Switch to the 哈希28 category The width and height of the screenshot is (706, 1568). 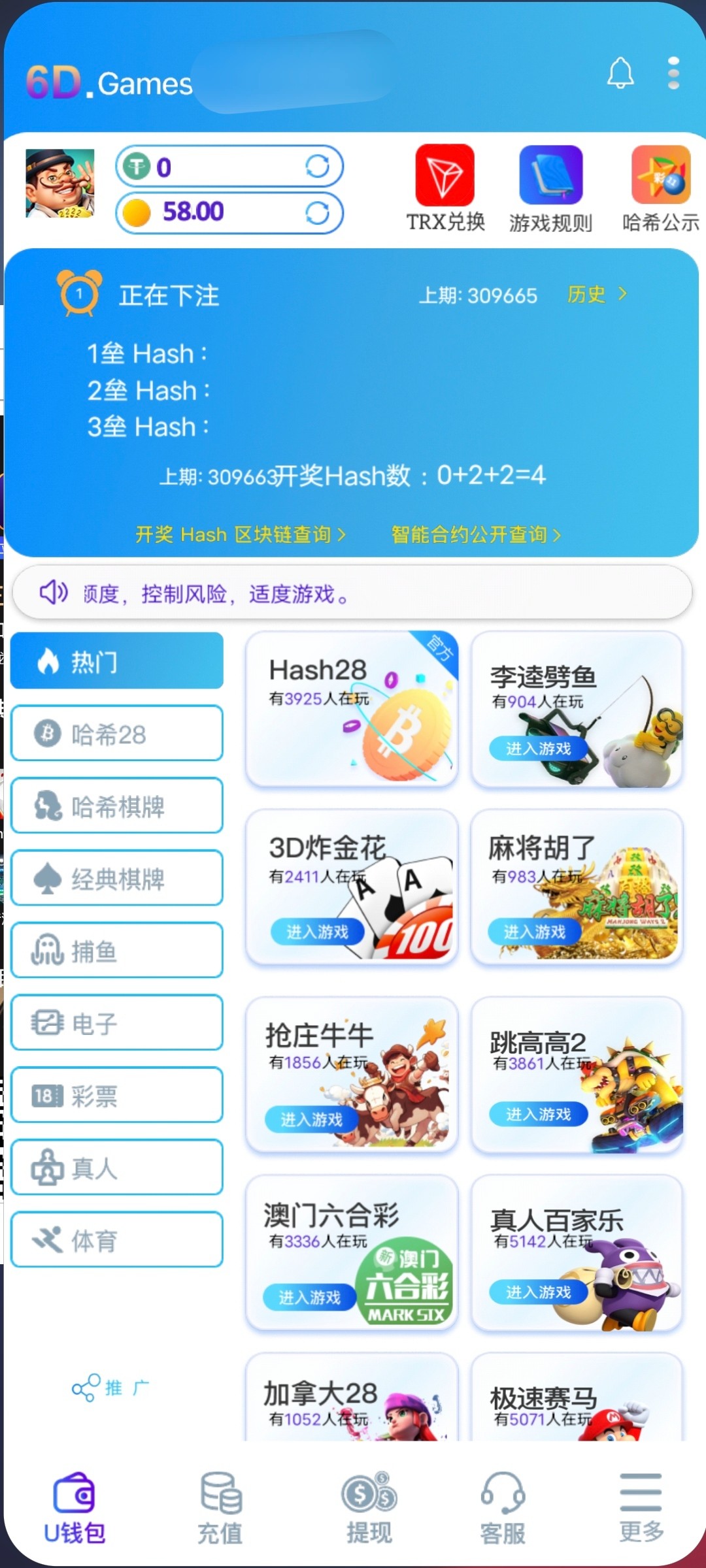point(116,734)
